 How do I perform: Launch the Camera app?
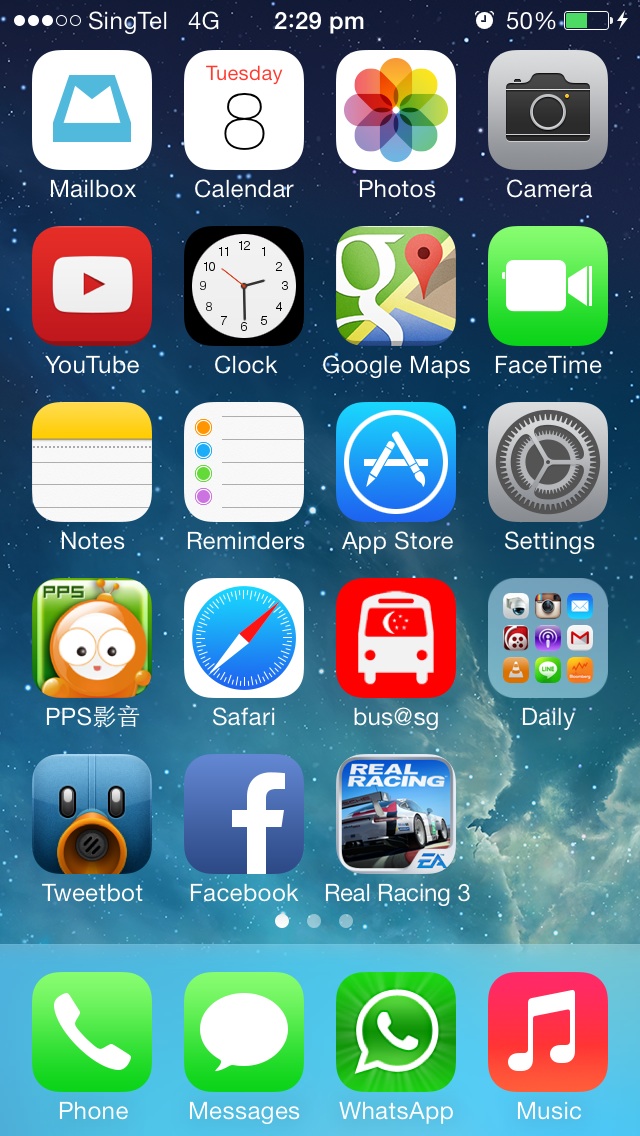pos(548,110)
